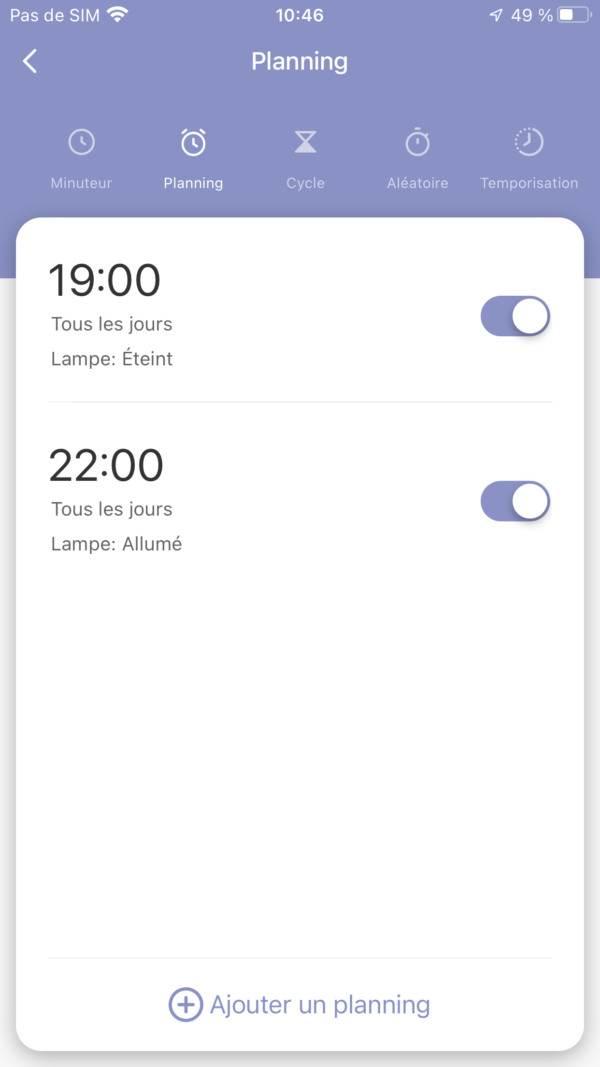Open the Cycle tab

(305, 159)
